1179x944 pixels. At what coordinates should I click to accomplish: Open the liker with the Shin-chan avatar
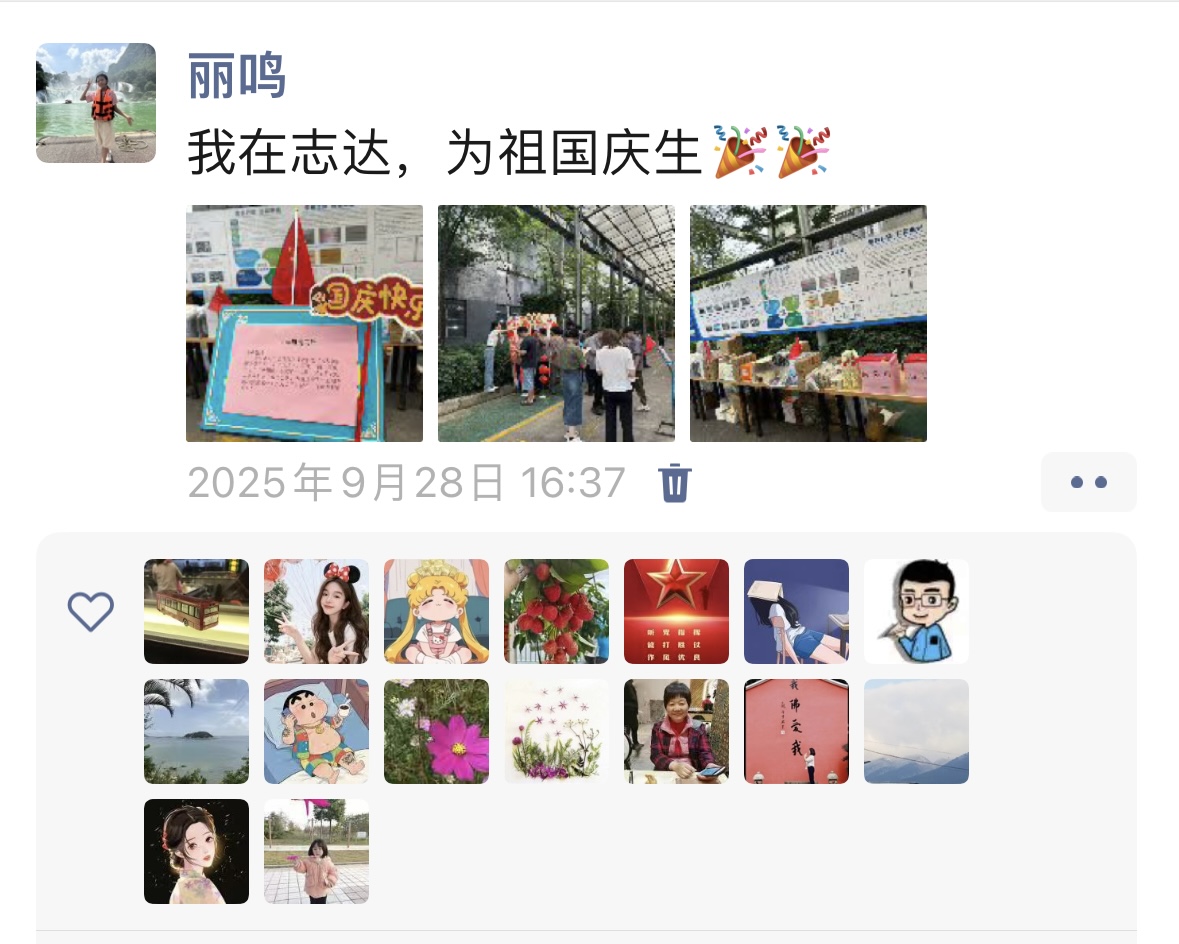(316, 731)
